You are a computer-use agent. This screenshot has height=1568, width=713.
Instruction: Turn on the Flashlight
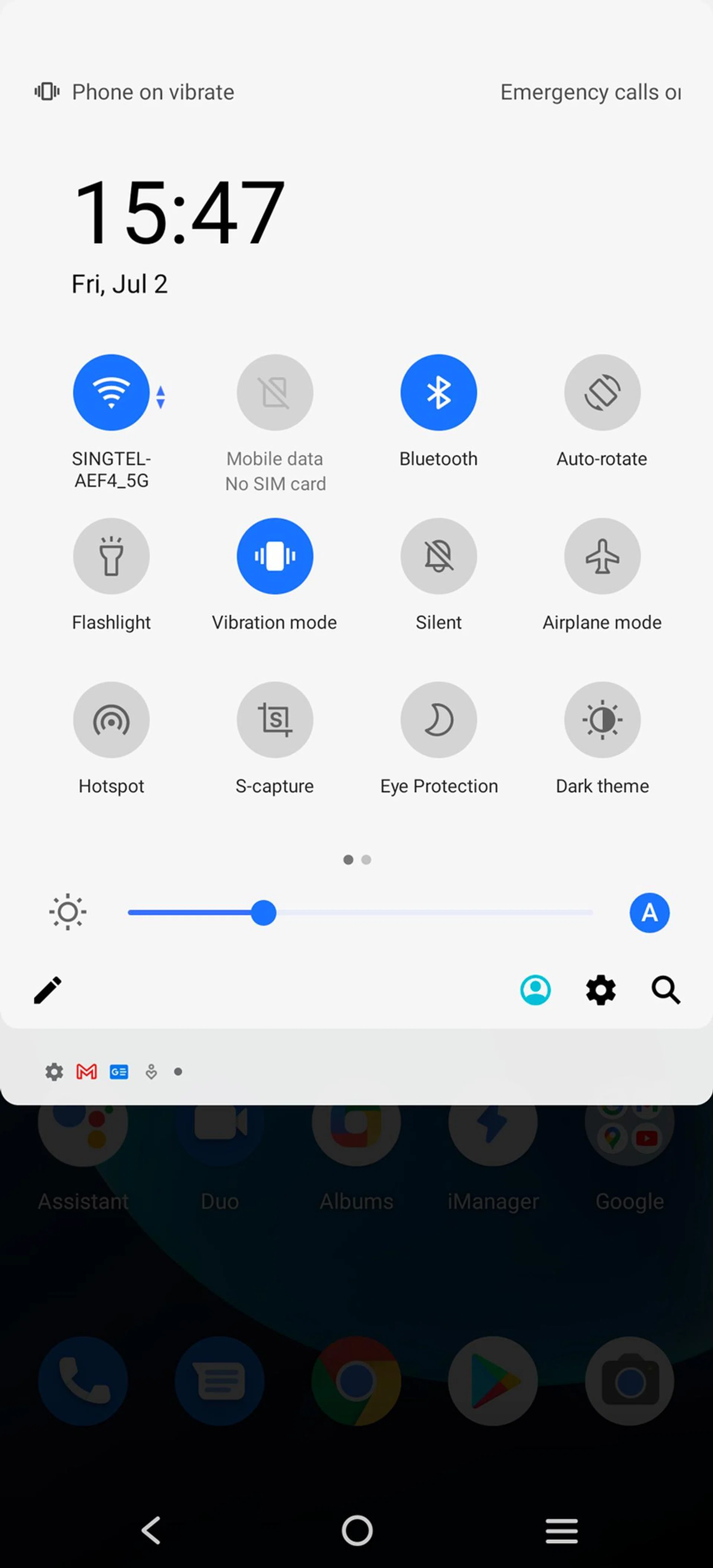(x=111, y=556)
